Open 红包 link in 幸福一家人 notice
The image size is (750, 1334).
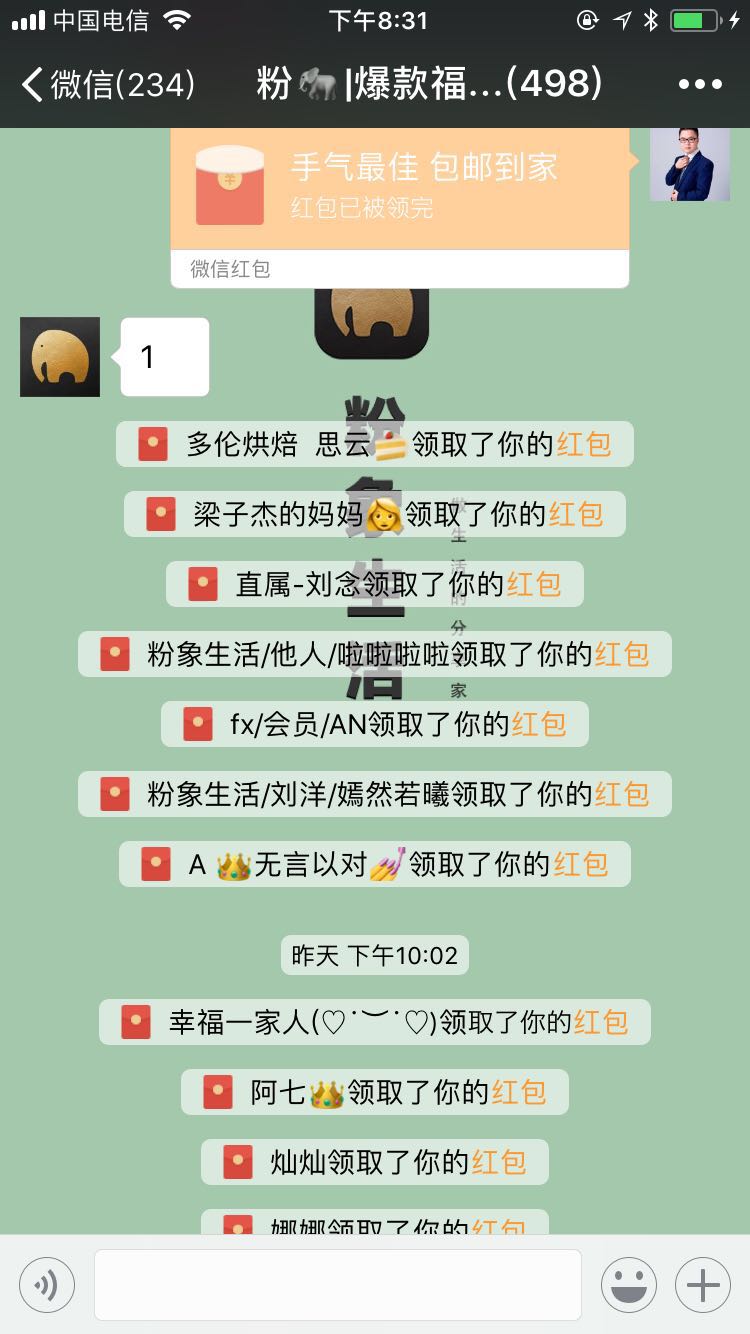(x=600, y=1022)
